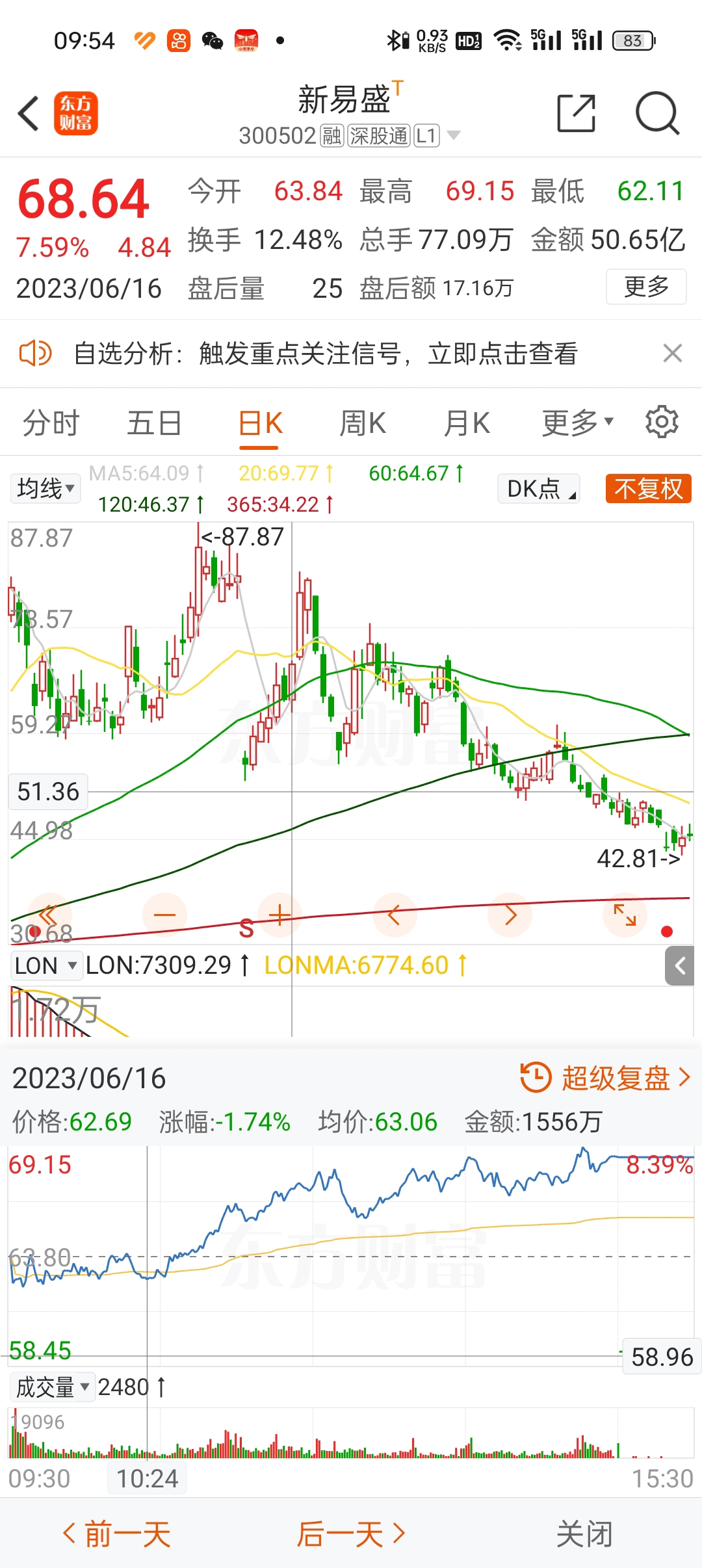Share this stock page
The height and width of the screenshot is (1568, 702).
577,113
